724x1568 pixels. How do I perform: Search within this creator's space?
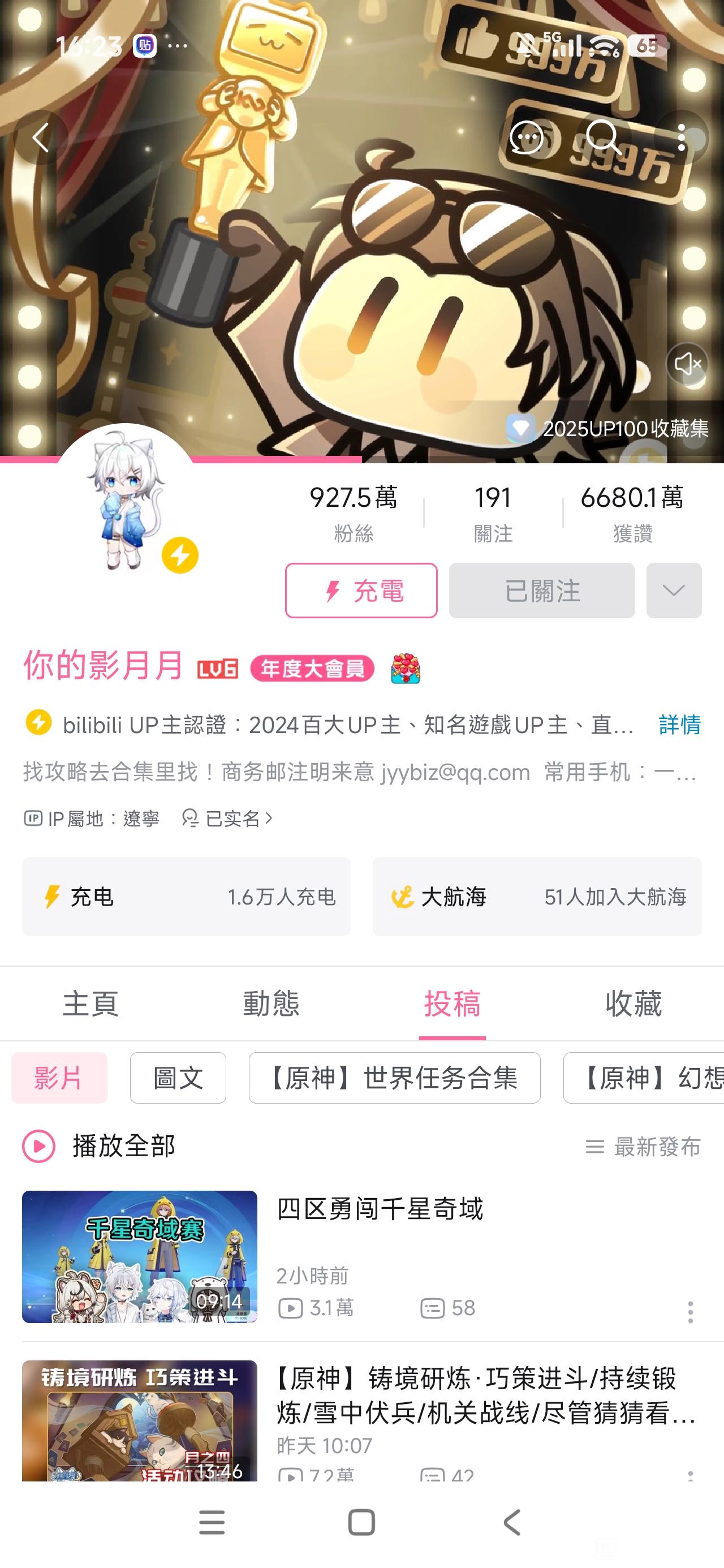click(x=604, y=137)
